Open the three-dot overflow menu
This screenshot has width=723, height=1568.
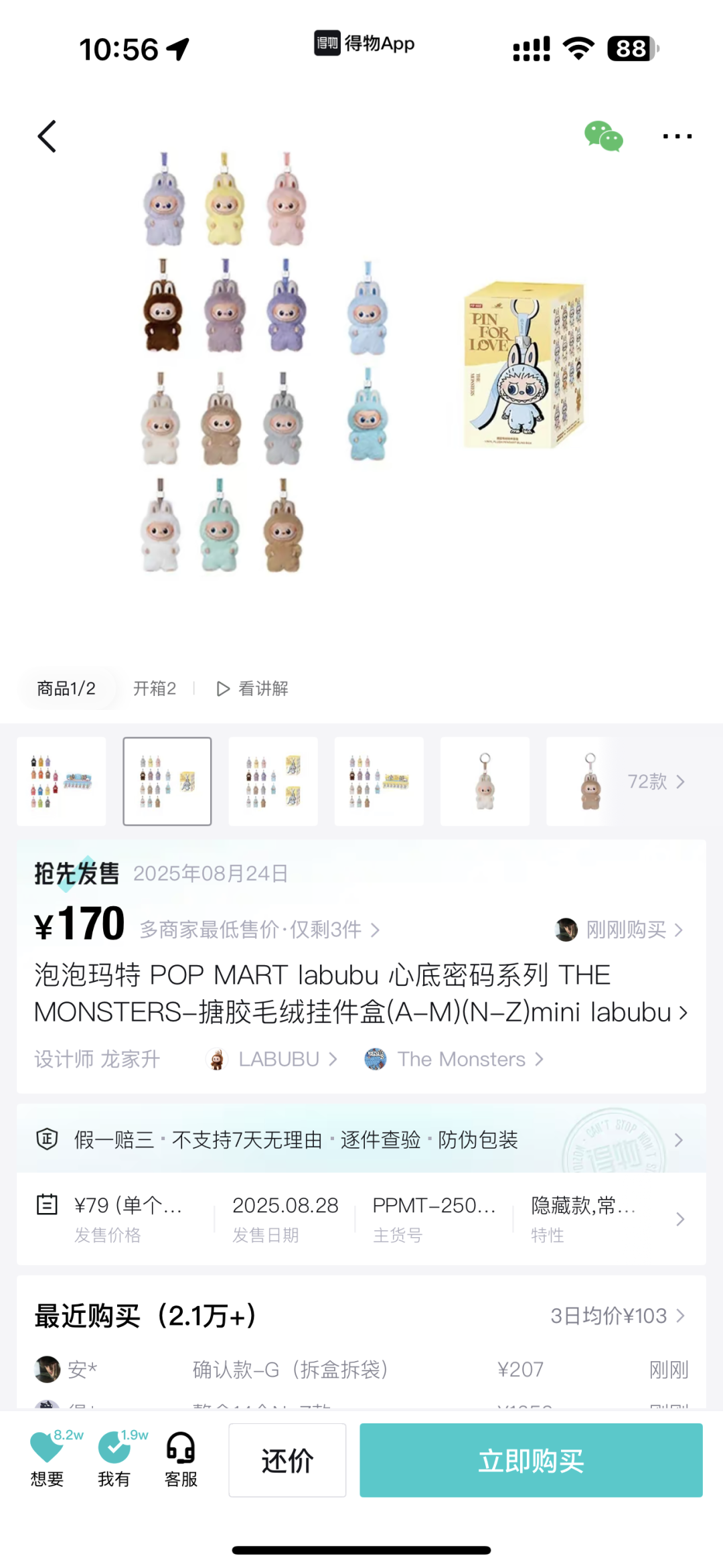677,136
